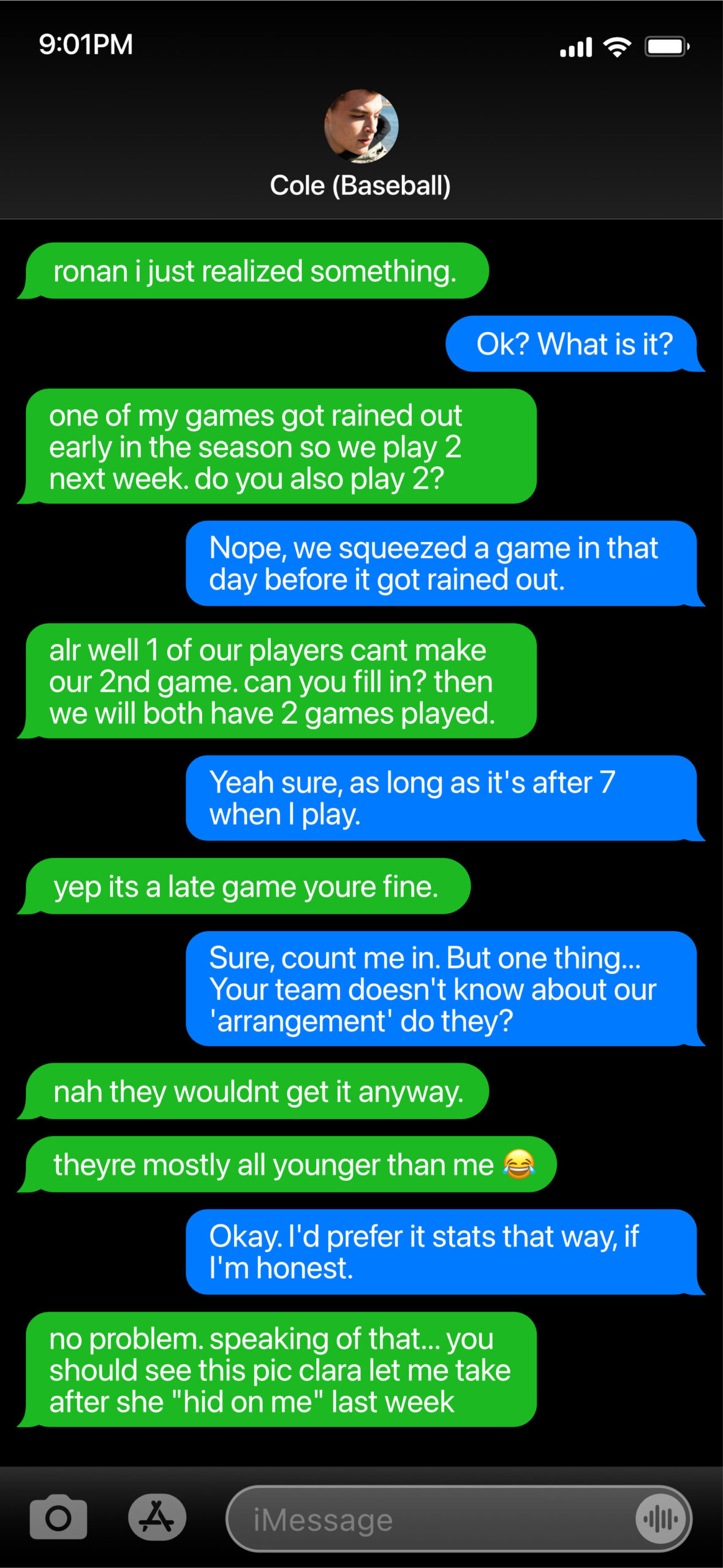Open the App Store apps drawer
Viewport: 723px width, 1568px height.
coord(157,1518)
